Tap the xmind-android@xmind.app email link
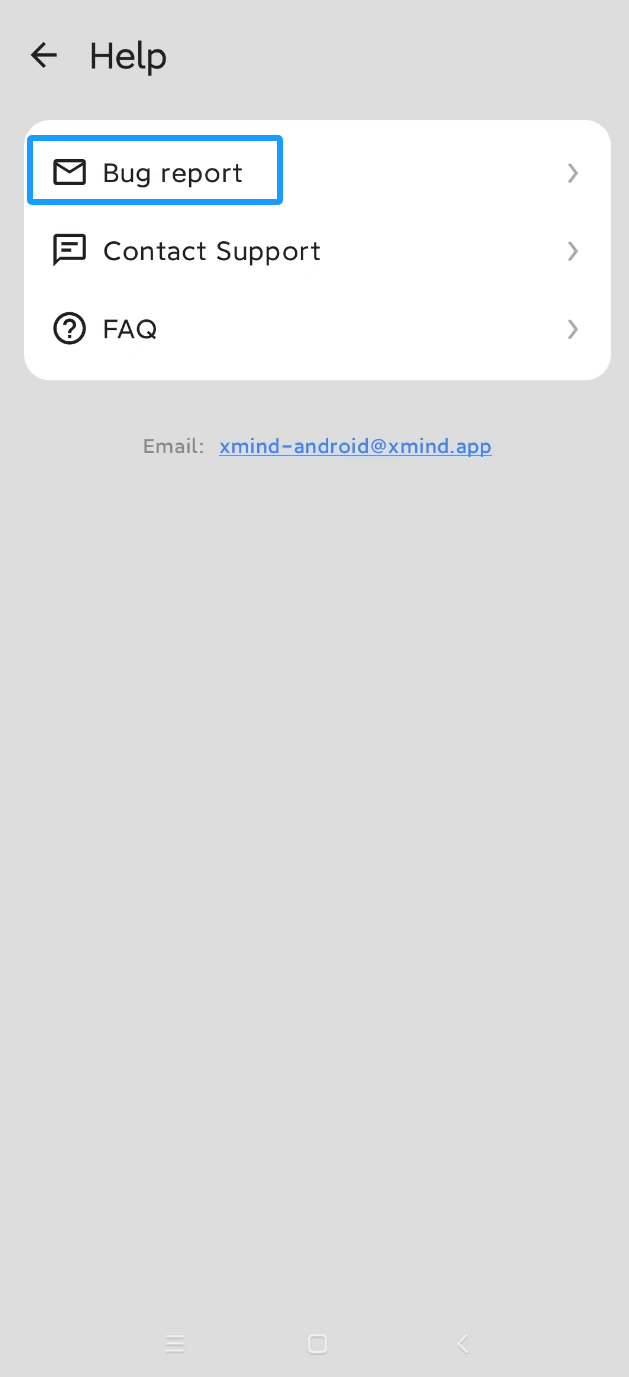 tap(355, 446)
